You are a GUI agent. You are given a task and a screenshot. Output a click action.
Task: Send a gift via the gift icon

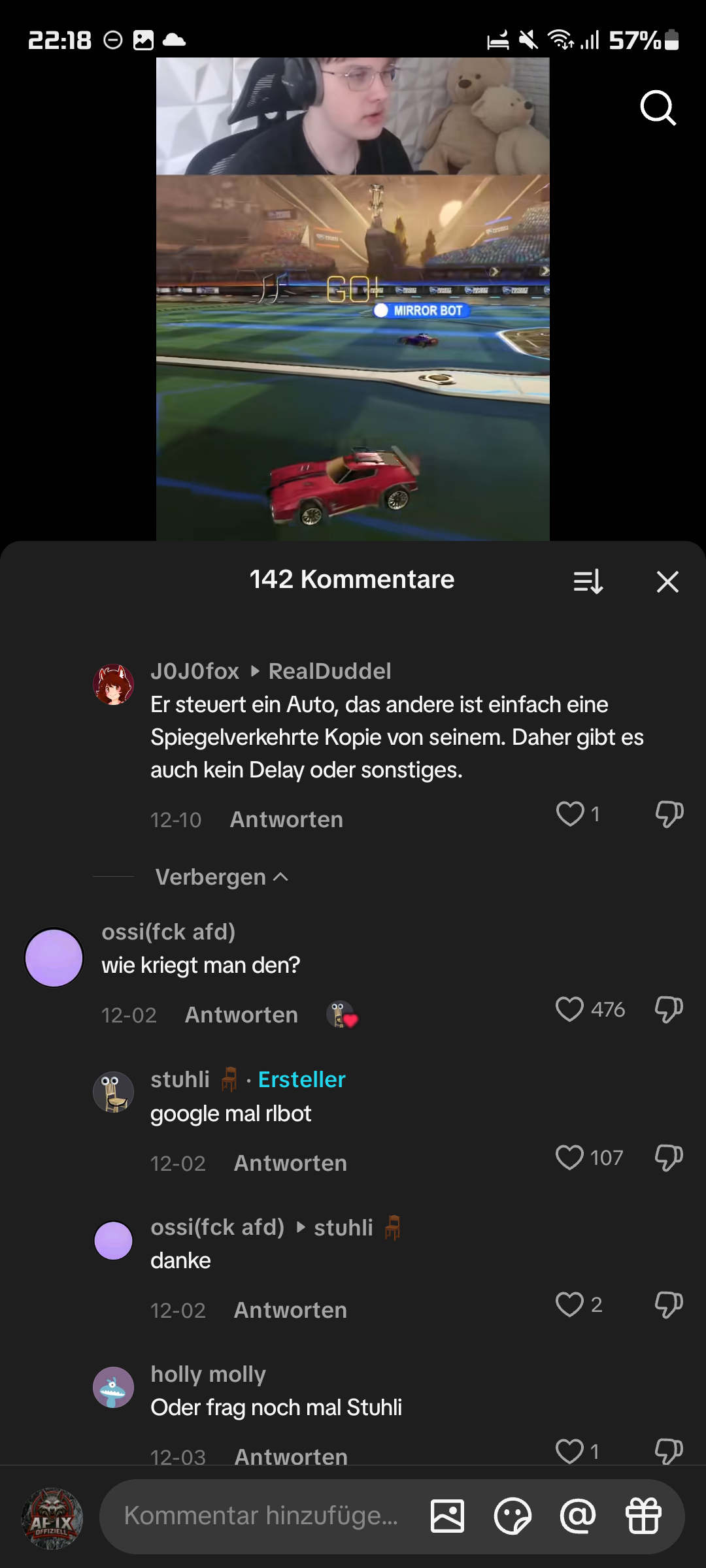pos(643,1516)
